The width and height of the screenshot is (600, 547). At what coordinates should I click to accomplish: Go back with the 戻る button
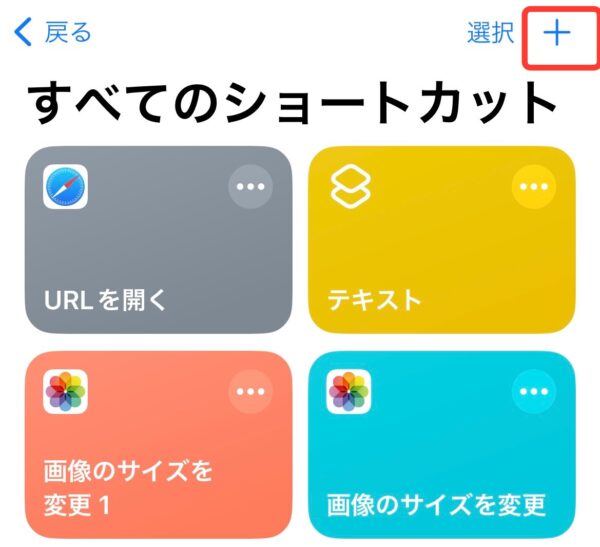[x=53, y=33]
